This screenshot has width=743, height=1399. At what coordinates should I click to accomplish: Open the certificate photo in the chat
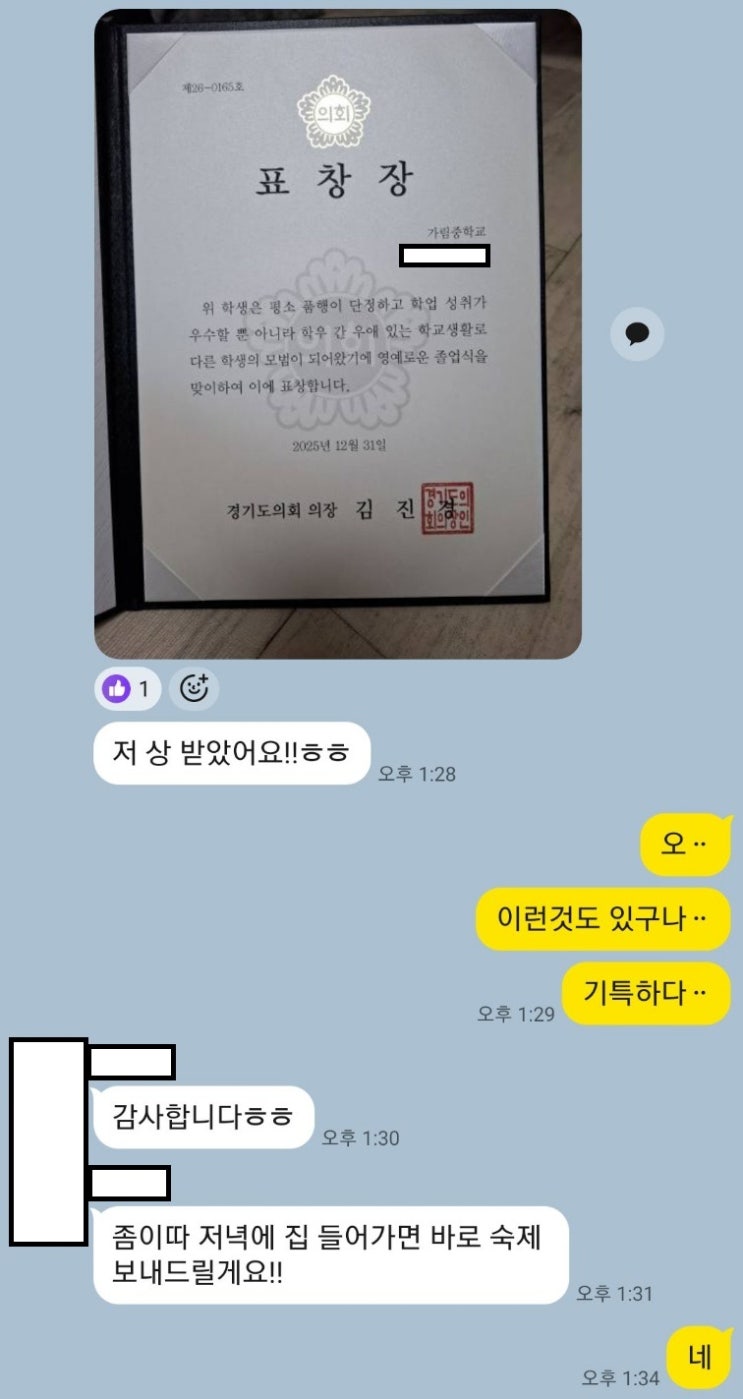tap(337, 335)
